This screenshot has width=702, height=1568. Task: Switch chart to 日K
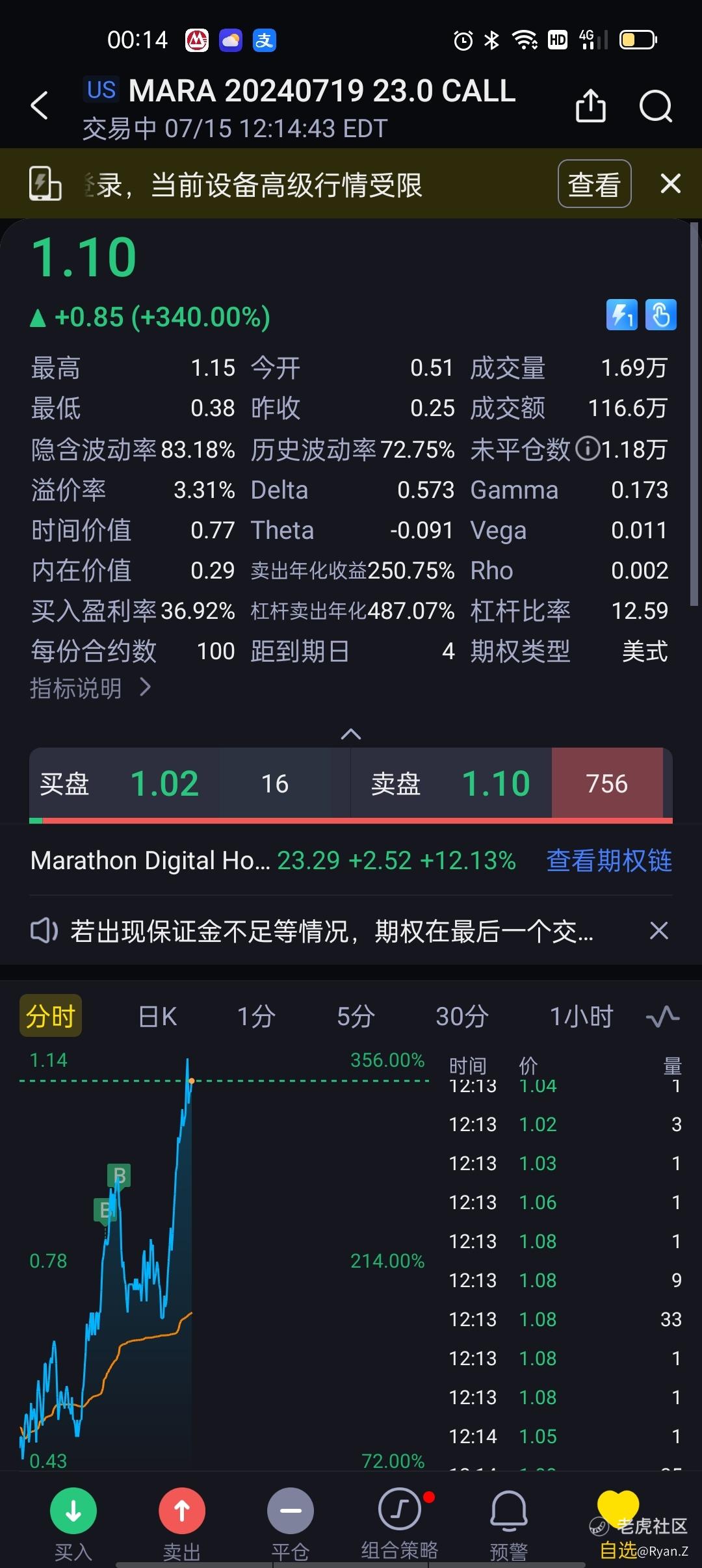coord(157,1016)
